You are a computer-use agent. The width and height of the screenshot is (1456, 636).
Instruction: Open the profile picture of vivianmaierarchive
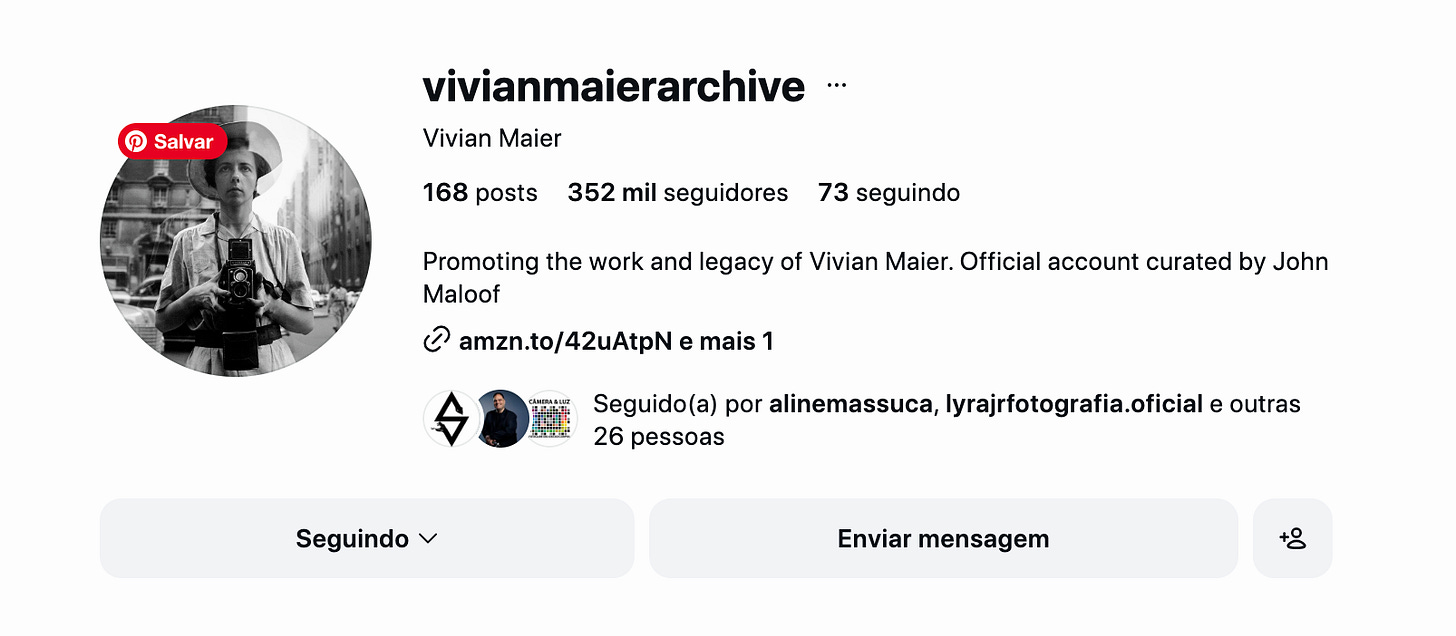click(236, 241)
